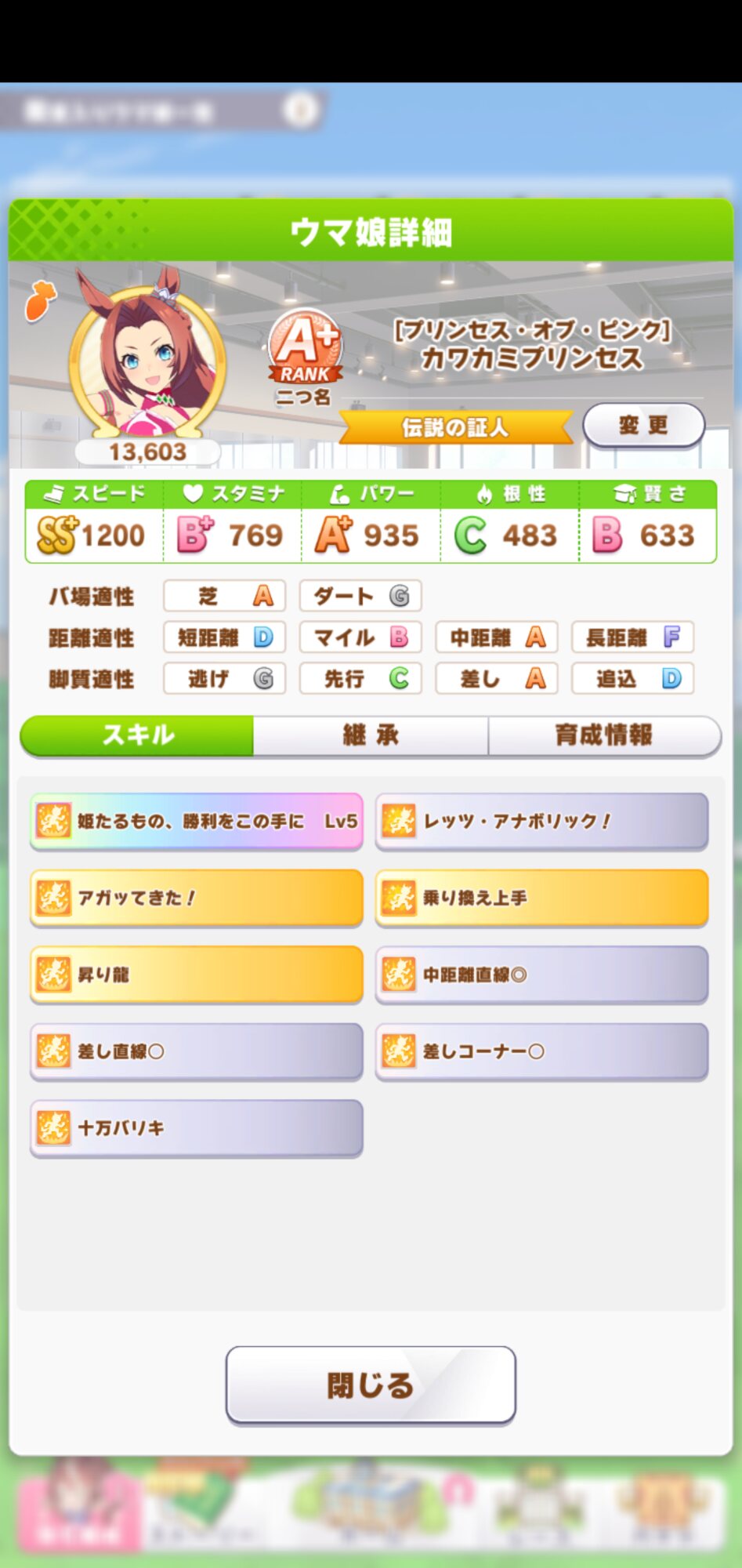Open the 差しコーナー○ skill
This screenshot has width=742, height=1568.
click(541, 1051)
